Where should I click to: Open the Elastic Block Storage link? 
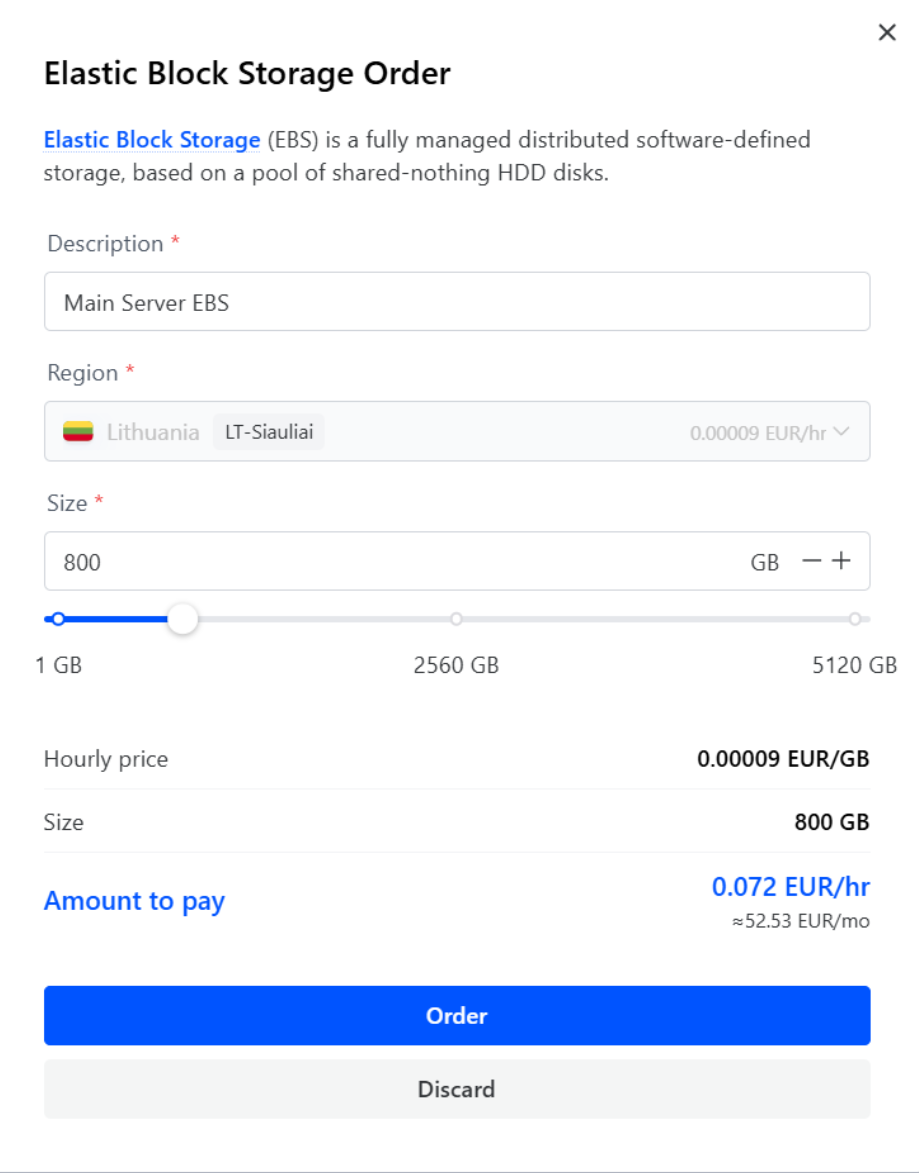pos(152,139)
